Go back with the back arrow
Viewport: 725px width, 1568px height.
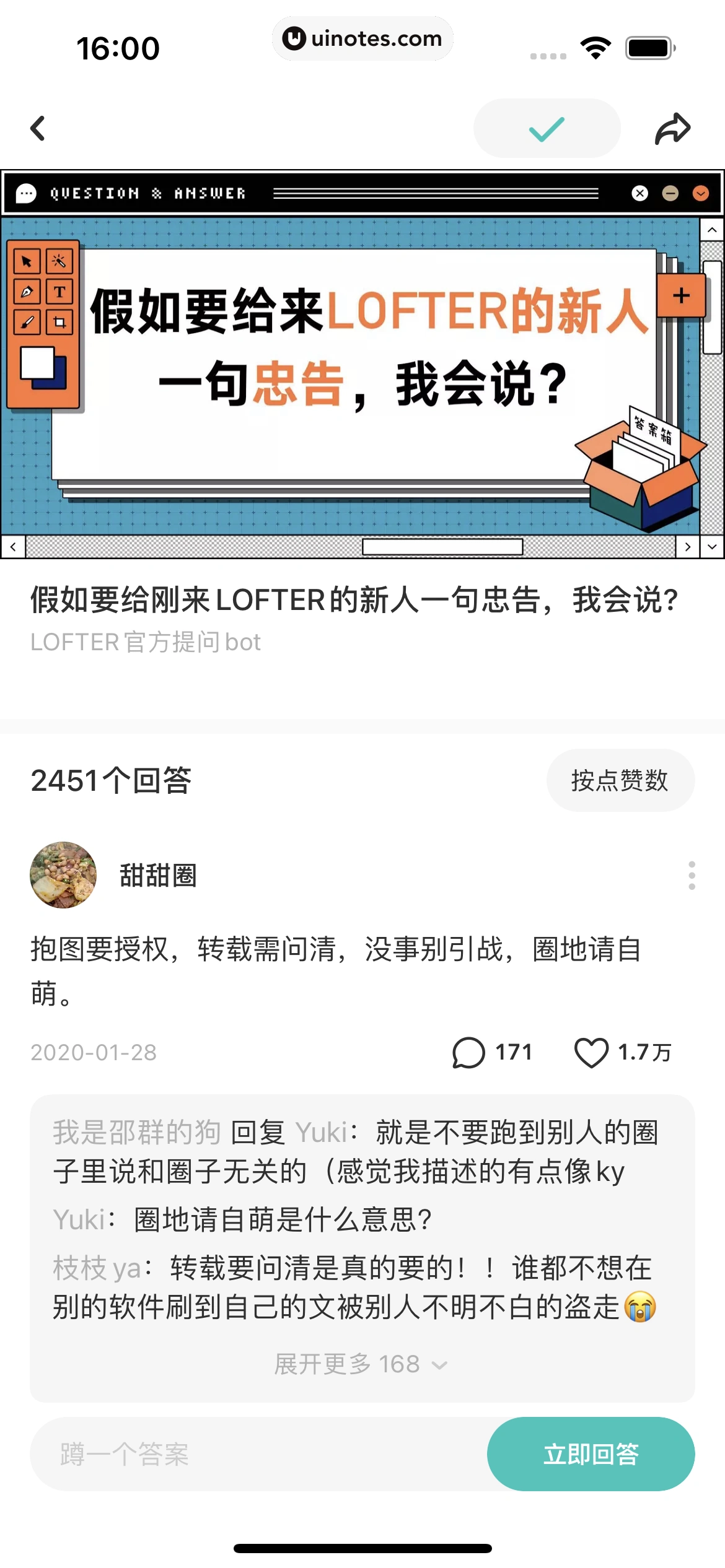coord(38,128)
